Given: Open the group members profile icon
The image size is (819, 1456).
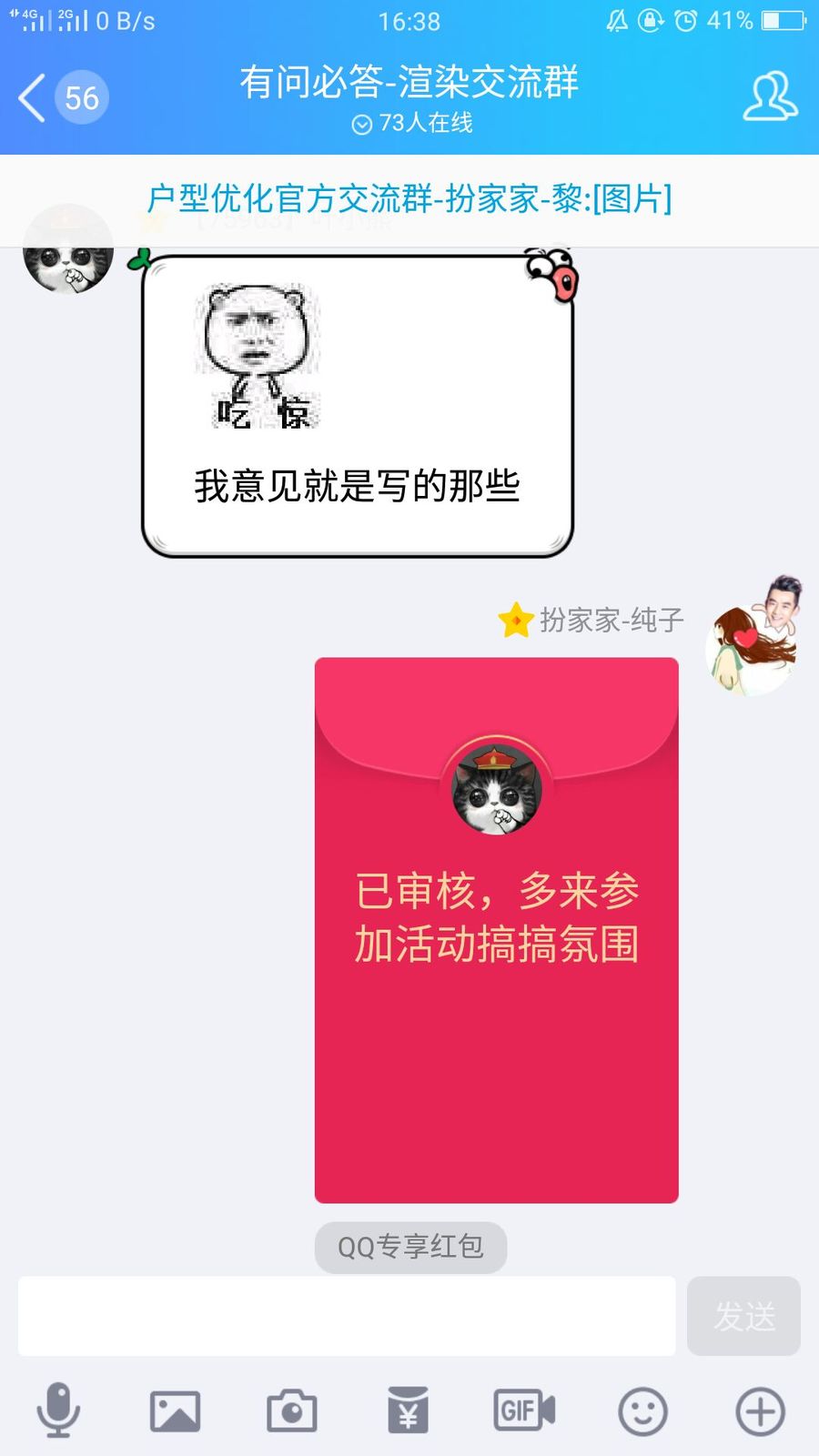Looking at the screenshot, I should click(770, 96).
